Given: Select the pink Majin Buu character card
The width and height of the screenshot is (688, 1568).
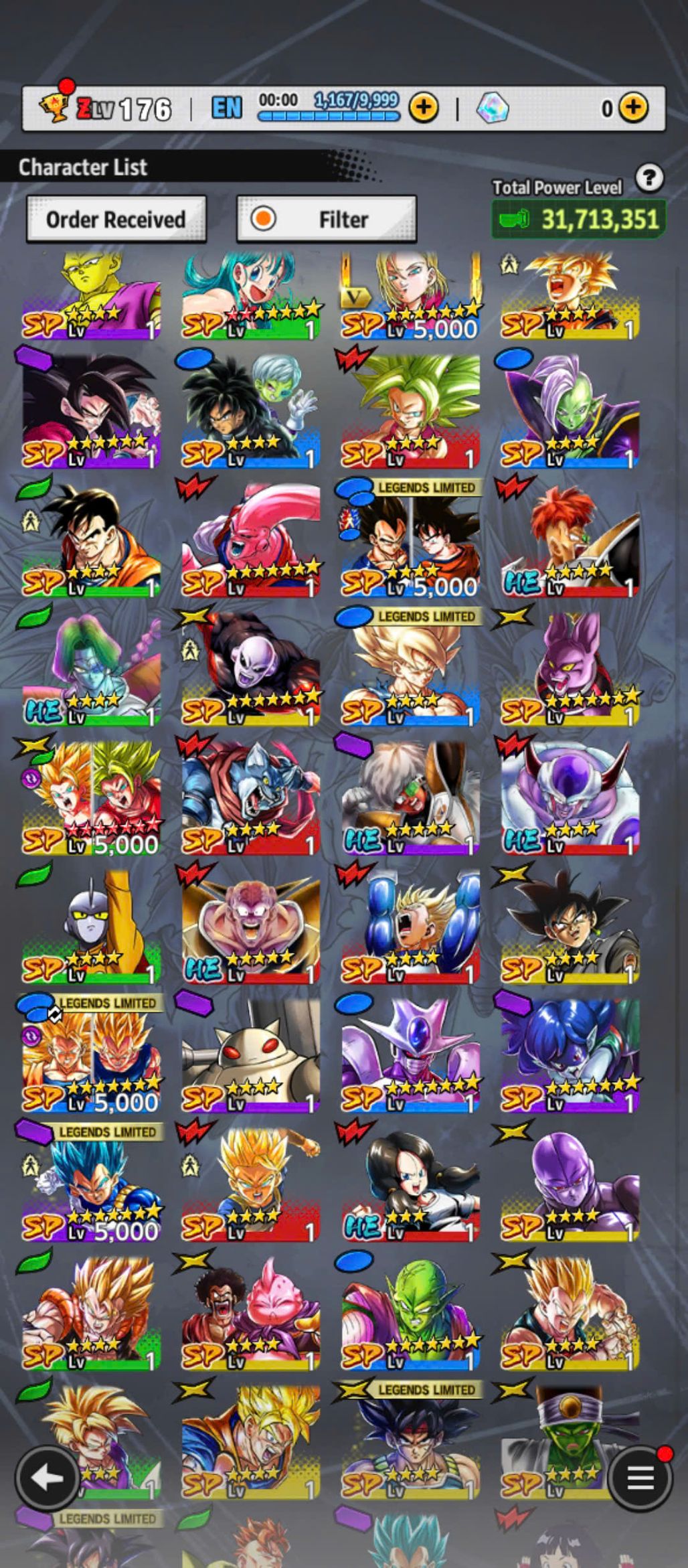Looking at the screenshot, I should click(x=250, y=539).
